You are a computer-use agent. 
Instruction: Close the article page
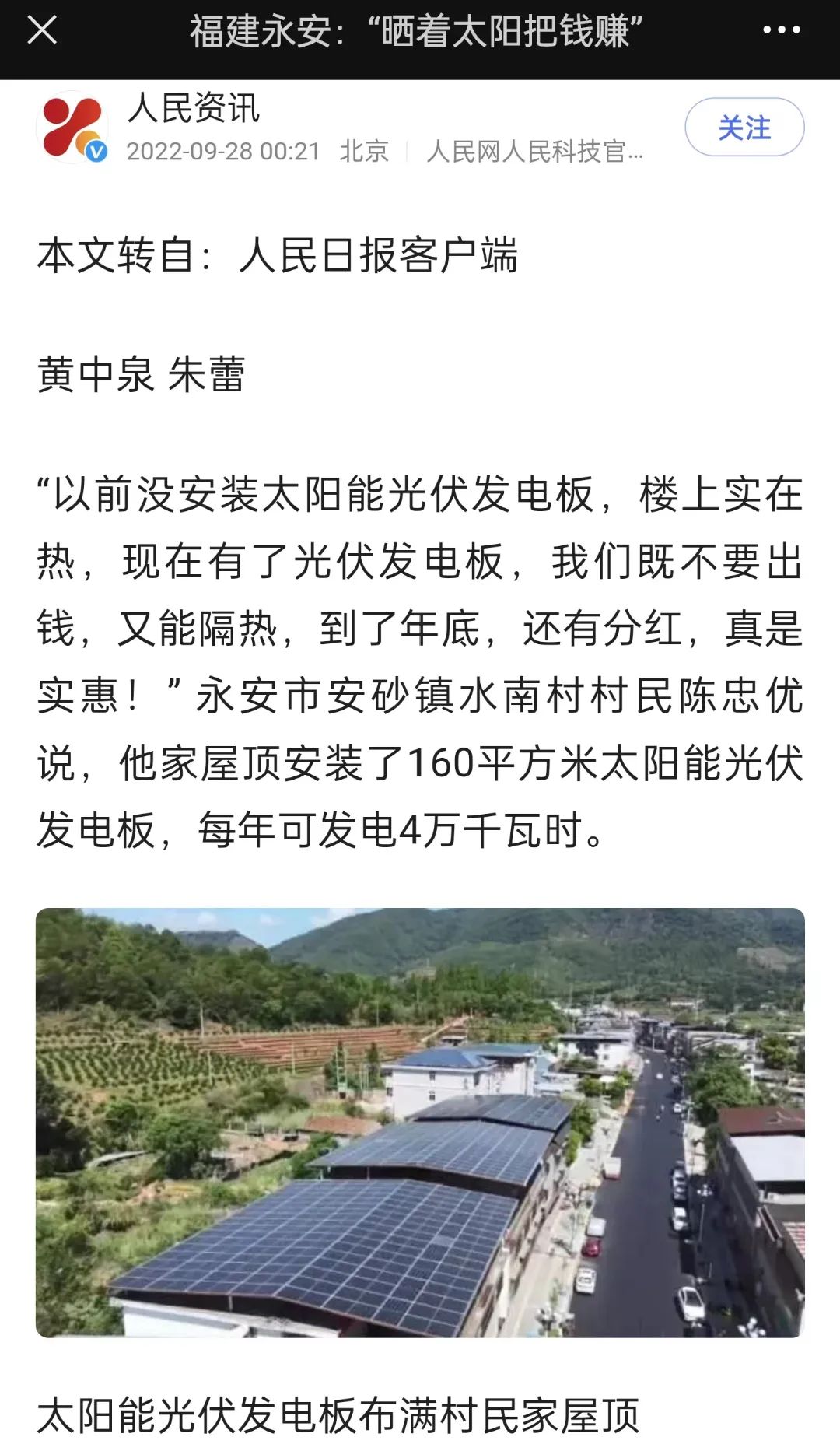[x=42, y=31]
